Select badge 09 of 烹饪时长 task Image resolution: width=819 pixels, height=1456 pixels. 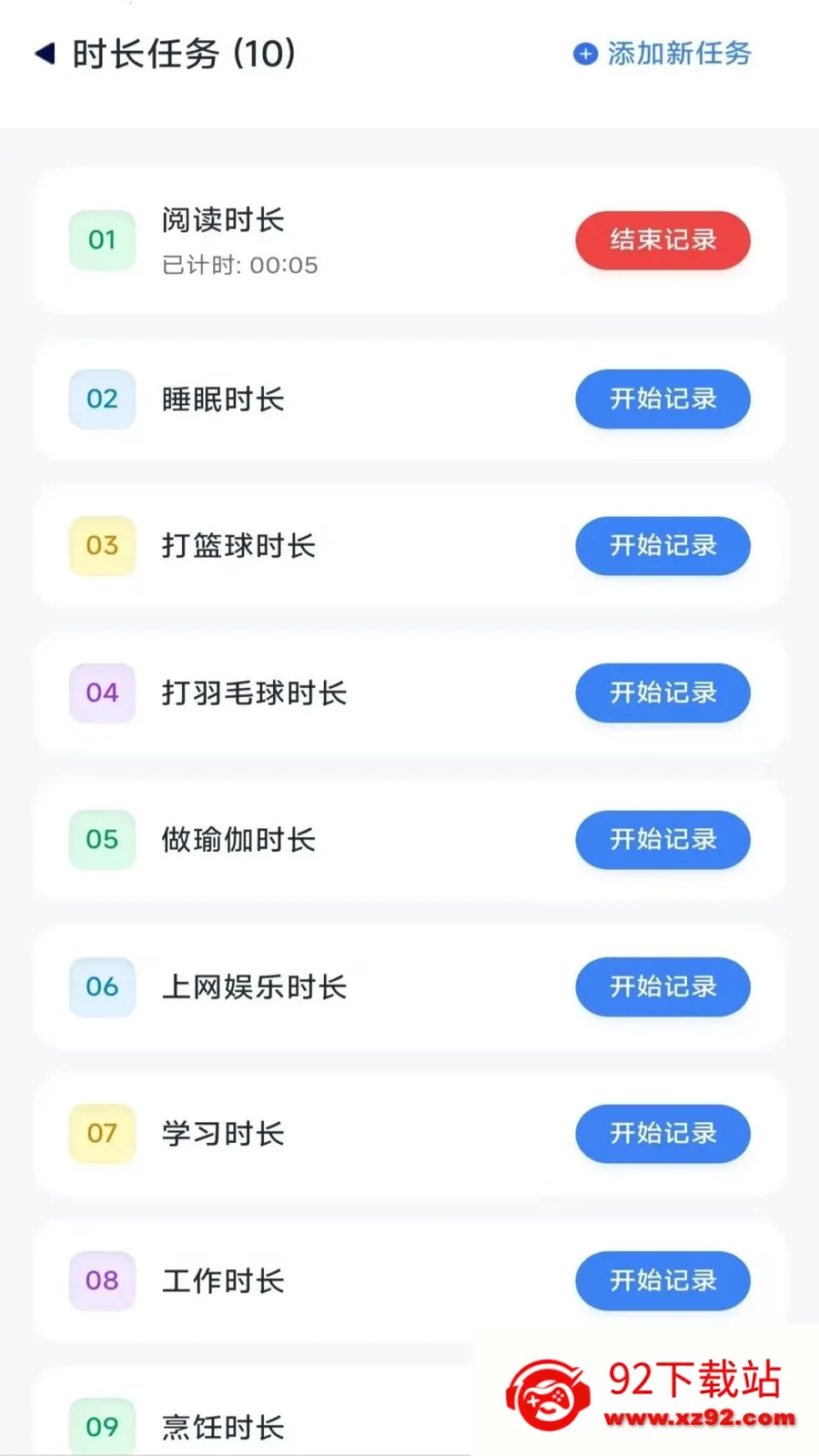[x=101, y=1427]
